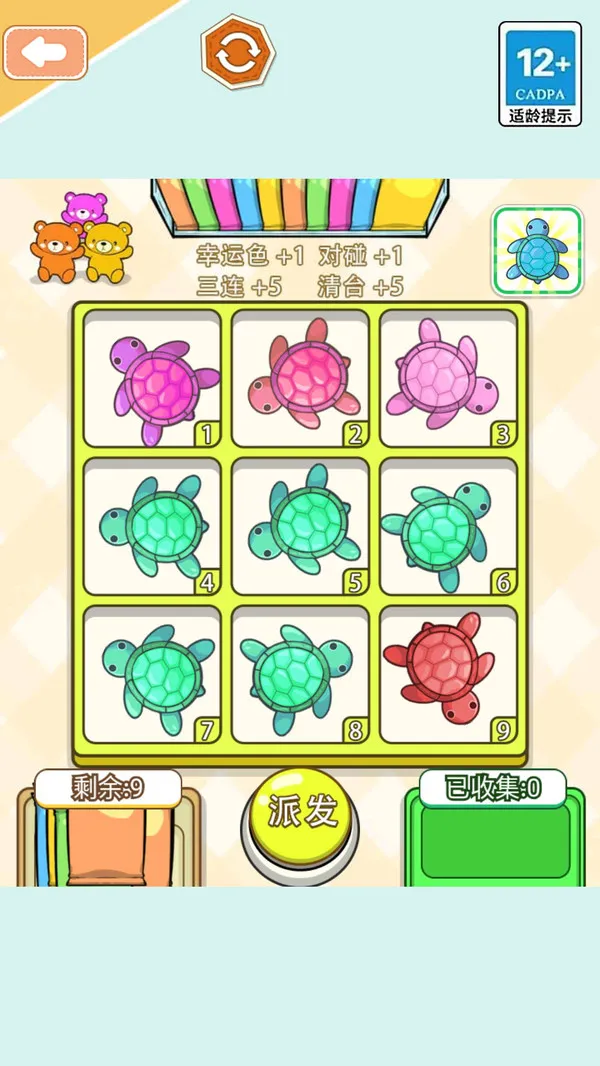Viewport: 600px width, 1066px height.
Task: Select the green turtle in cell 6
Action: (x=448, y=527)
